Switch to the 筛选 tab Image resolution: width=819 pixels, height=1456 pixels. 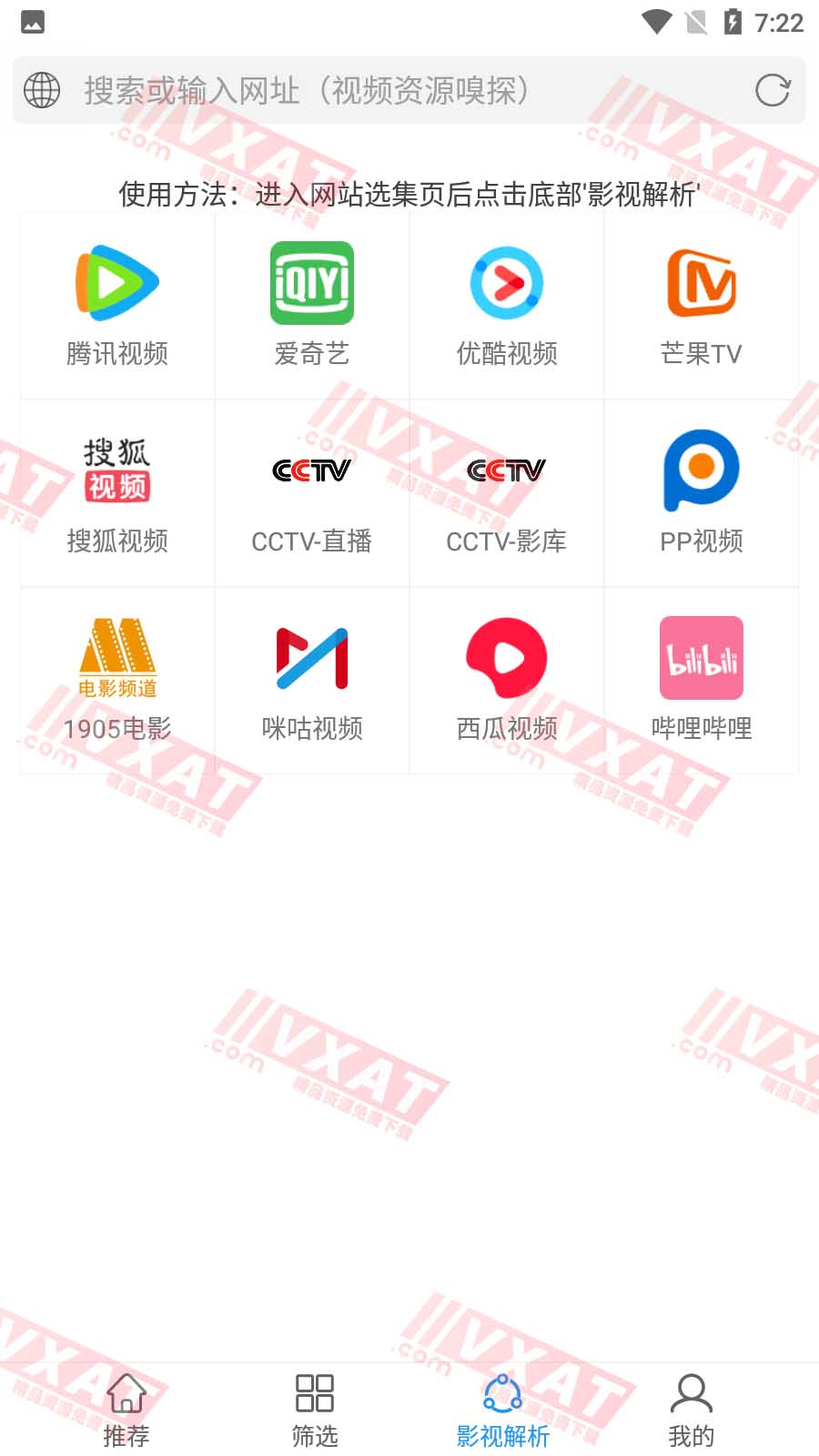click(x=315, y=1410)
